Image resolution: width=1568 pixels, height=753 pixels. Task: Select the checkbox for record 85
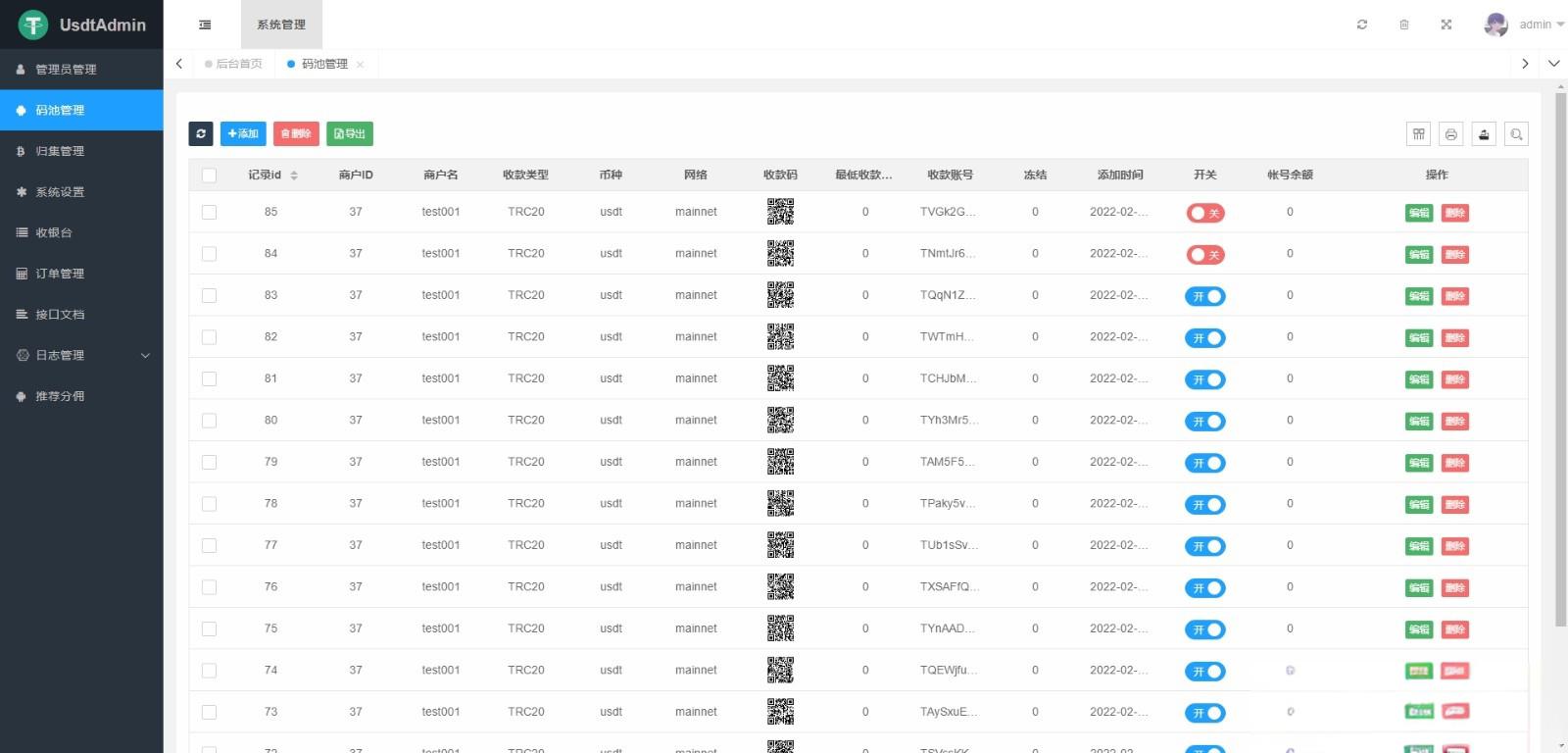click(x=209, y=212)
